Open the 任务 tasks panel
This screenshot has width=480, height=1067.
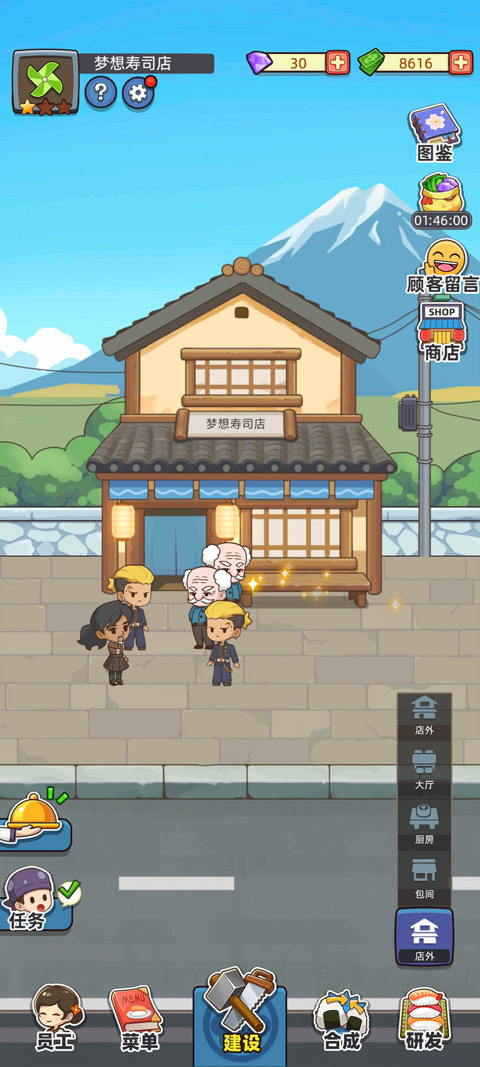[x=37, y=898]
